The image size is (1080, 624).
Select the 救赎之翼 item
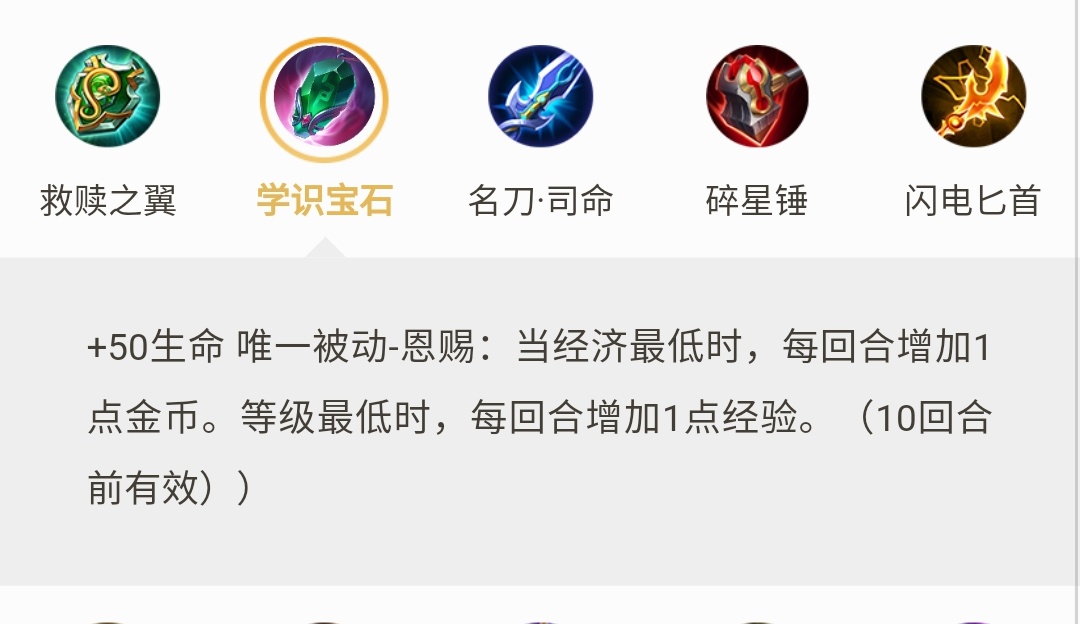[108, 98]
